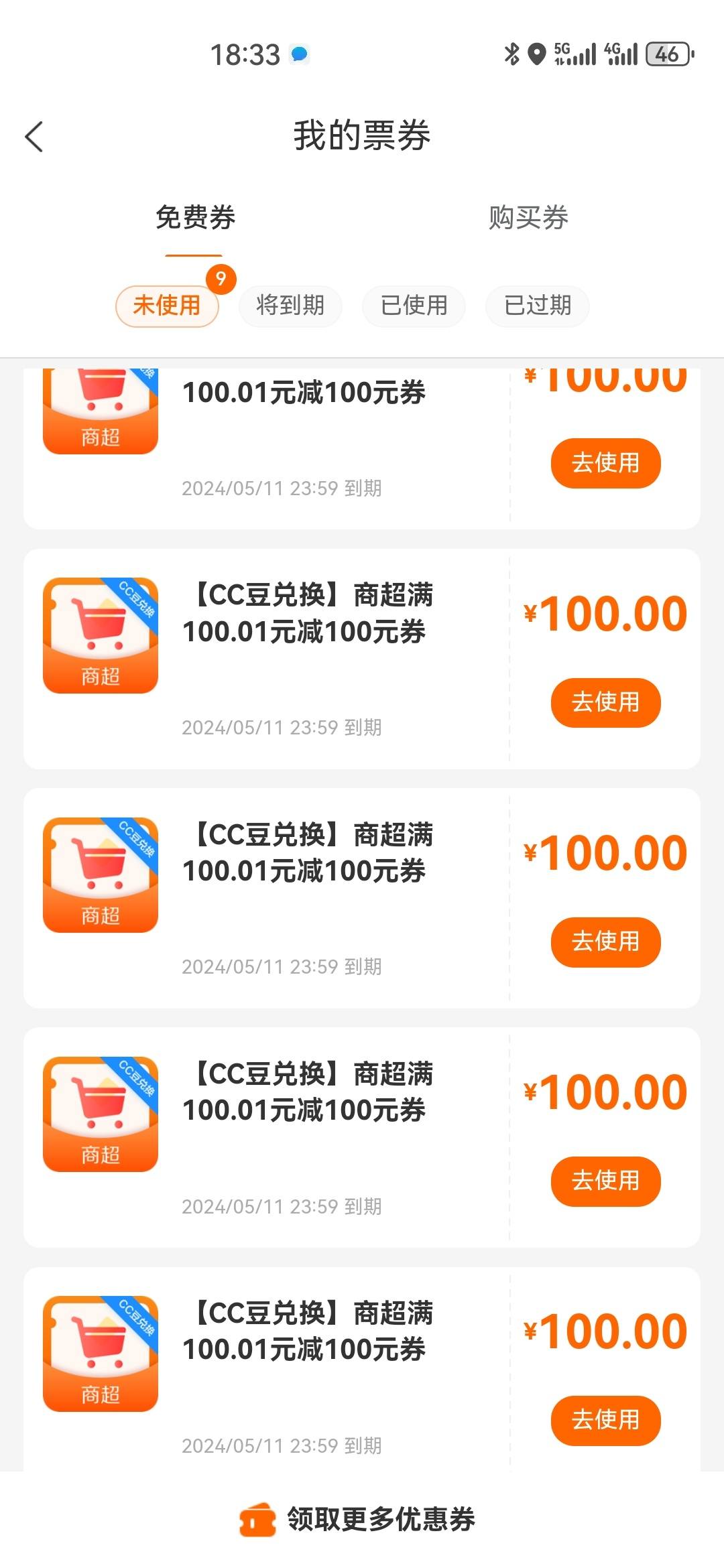The height and width of the screenshot is (1568, 724).
Task: View 已过期 coupons
Action: click(x=538, y=306)
